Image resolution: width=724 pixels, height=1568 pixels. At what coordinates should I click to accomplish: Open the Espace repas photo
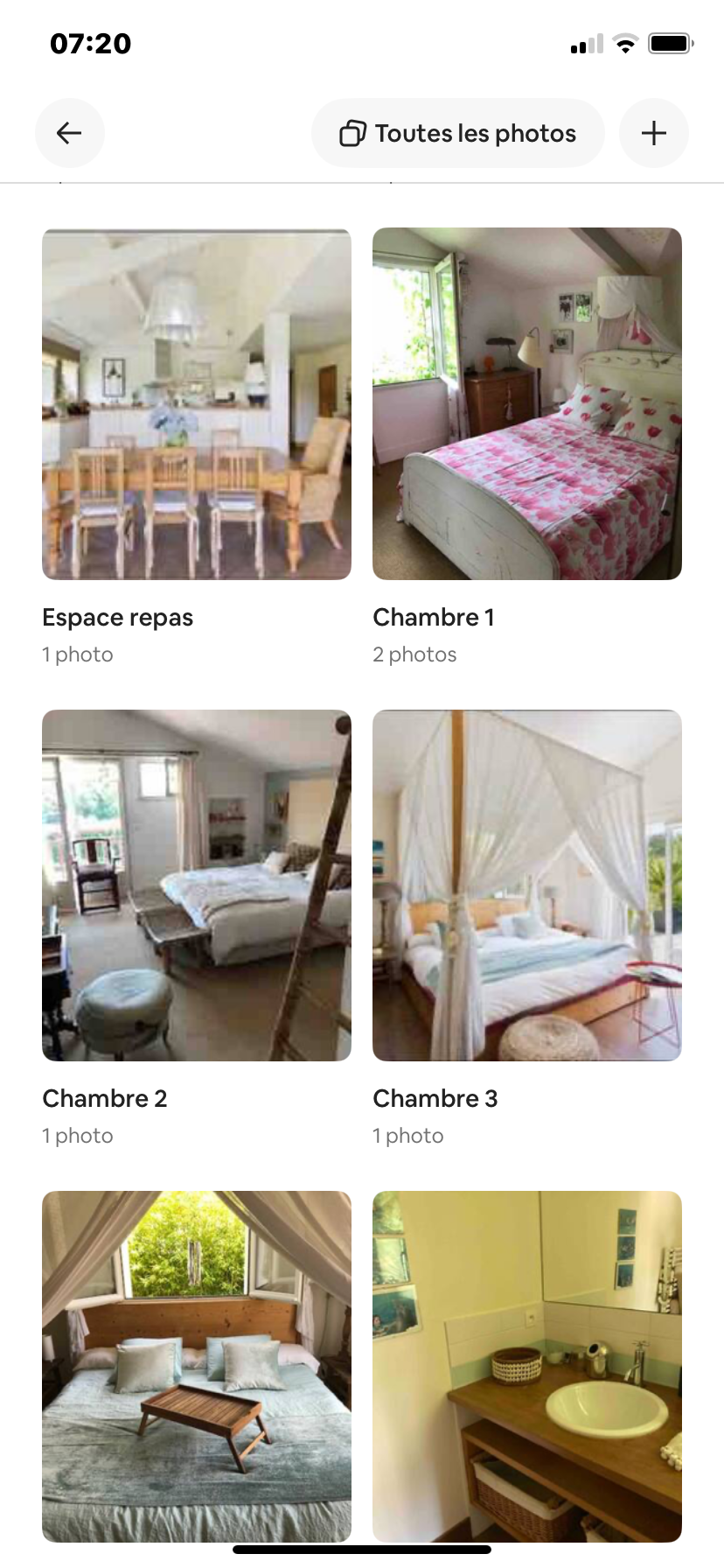coord(196,403)
